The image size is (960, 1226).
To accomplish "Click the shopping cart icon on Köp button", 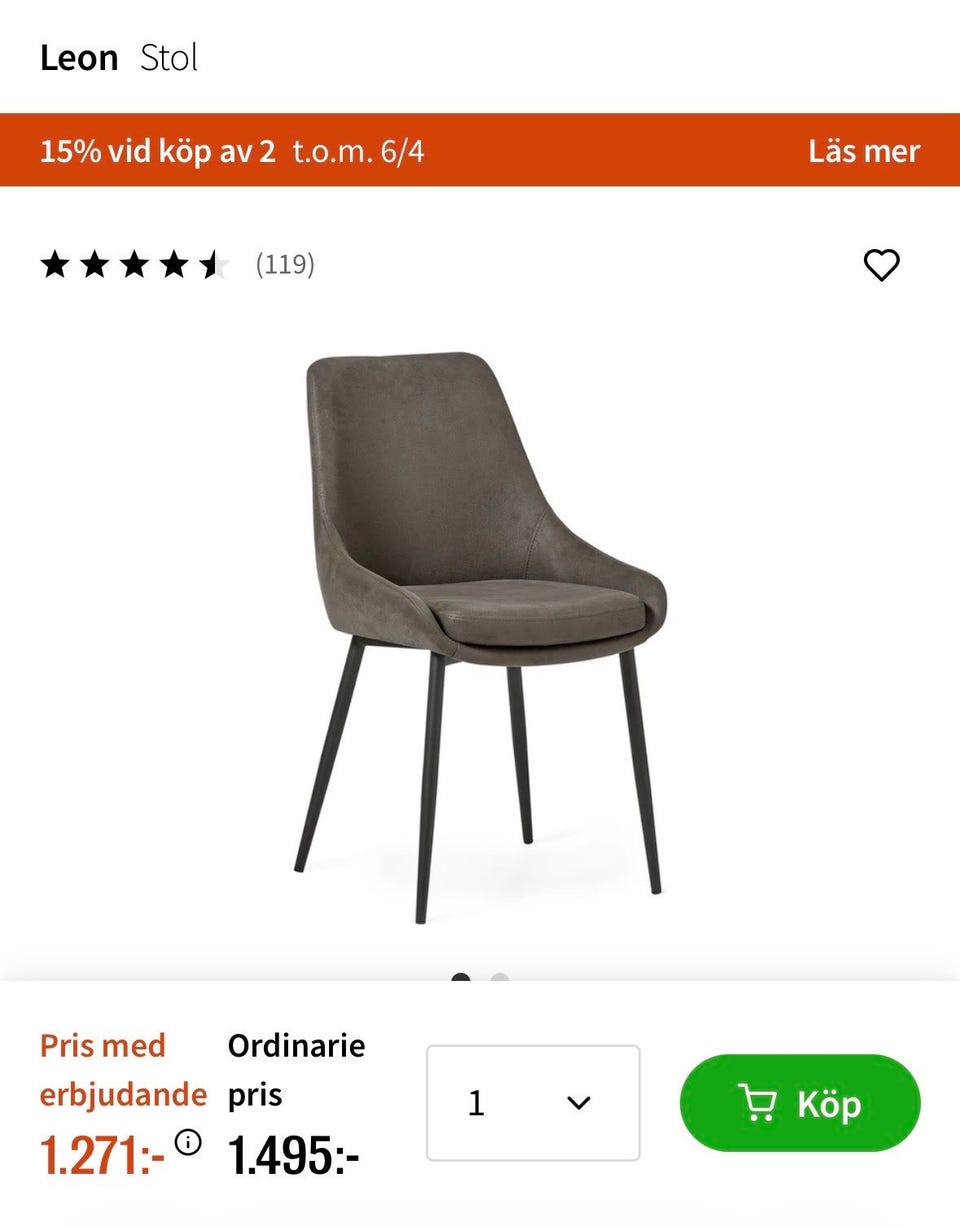I will [x=760, y=1103].
